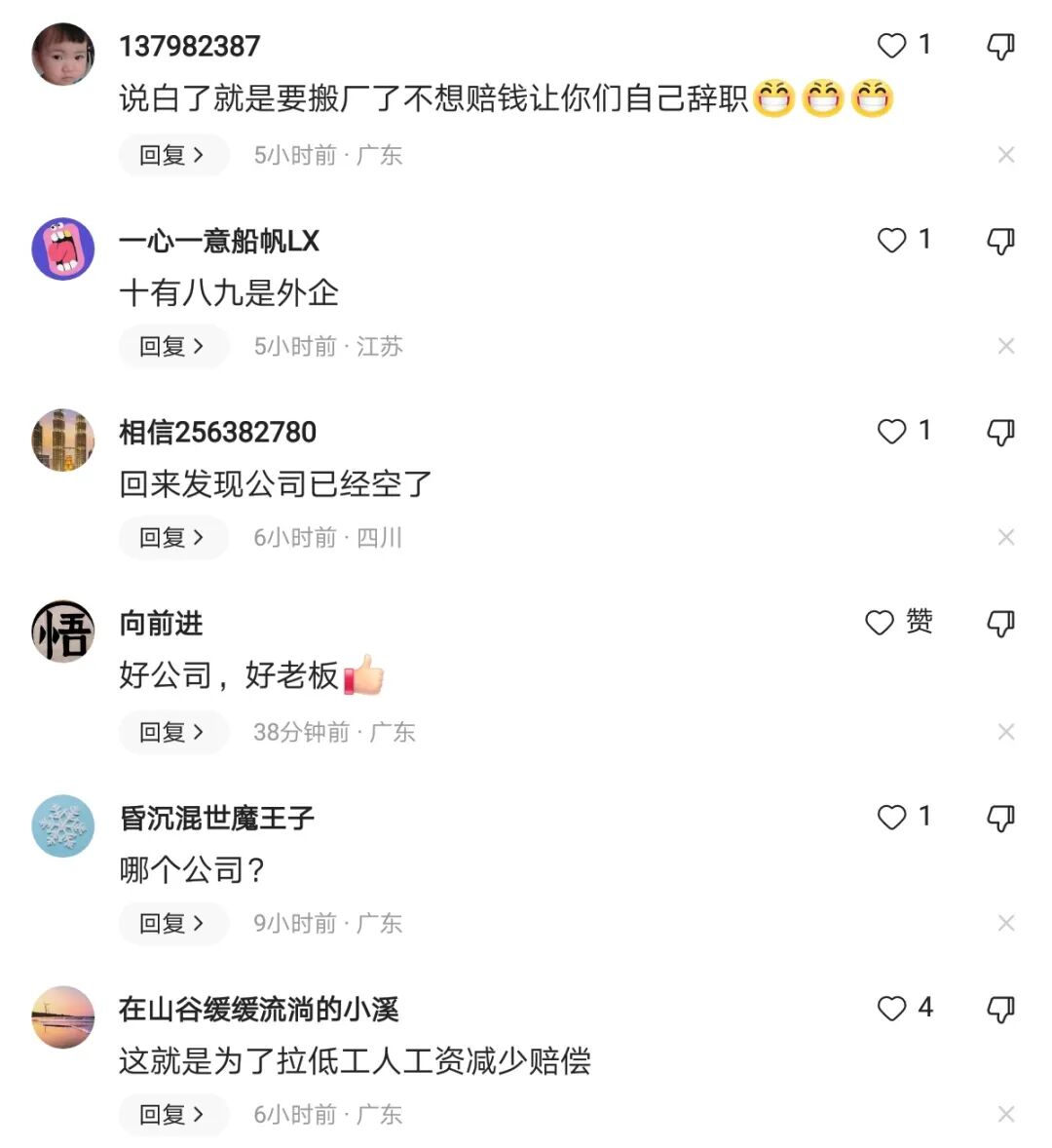Image resolution: width=1052 pixels, height=1148 pixels.
Task: Dislike 向前进's comment
Action: 1000,624
